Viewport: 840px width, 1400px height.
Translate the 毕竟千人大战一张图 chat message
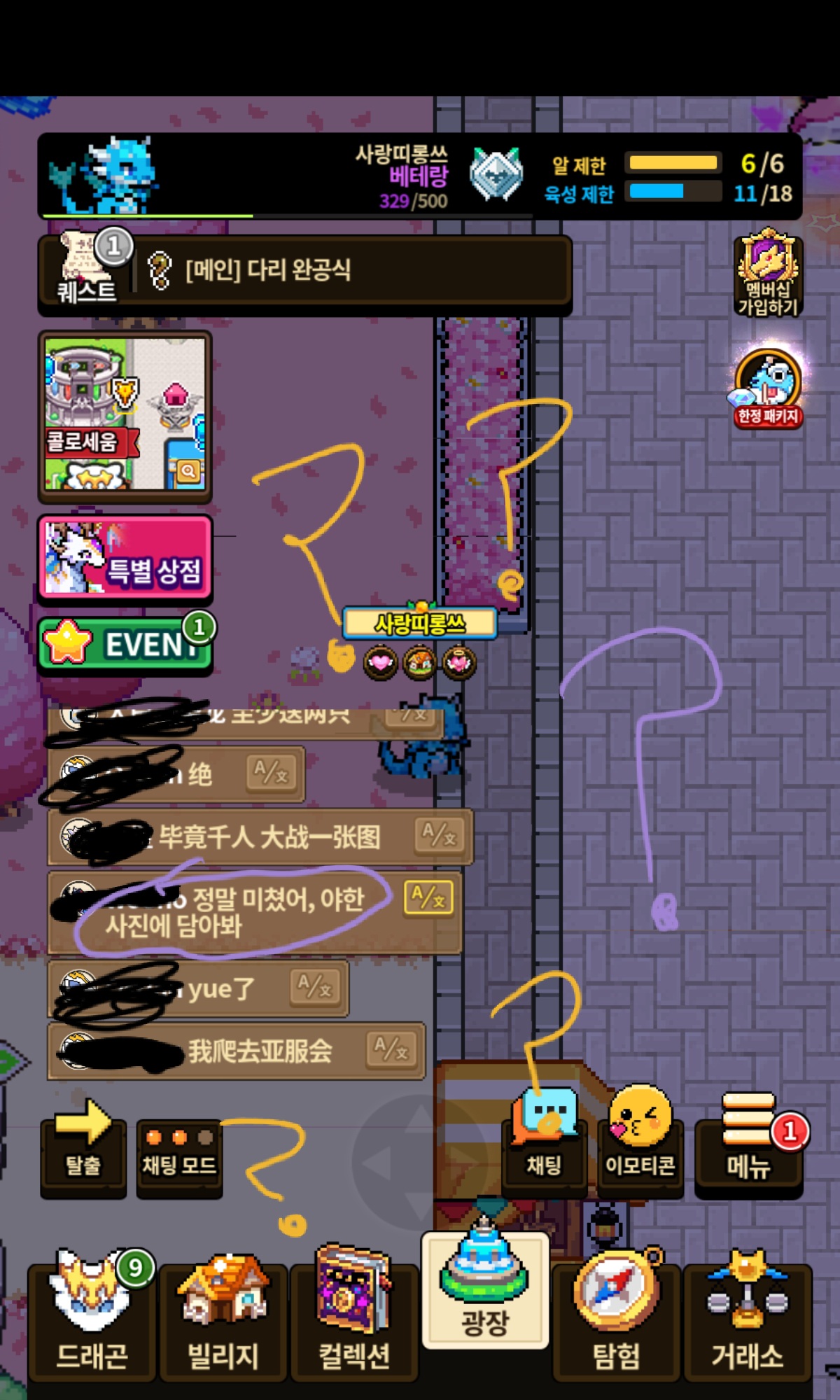coord(439,836)
